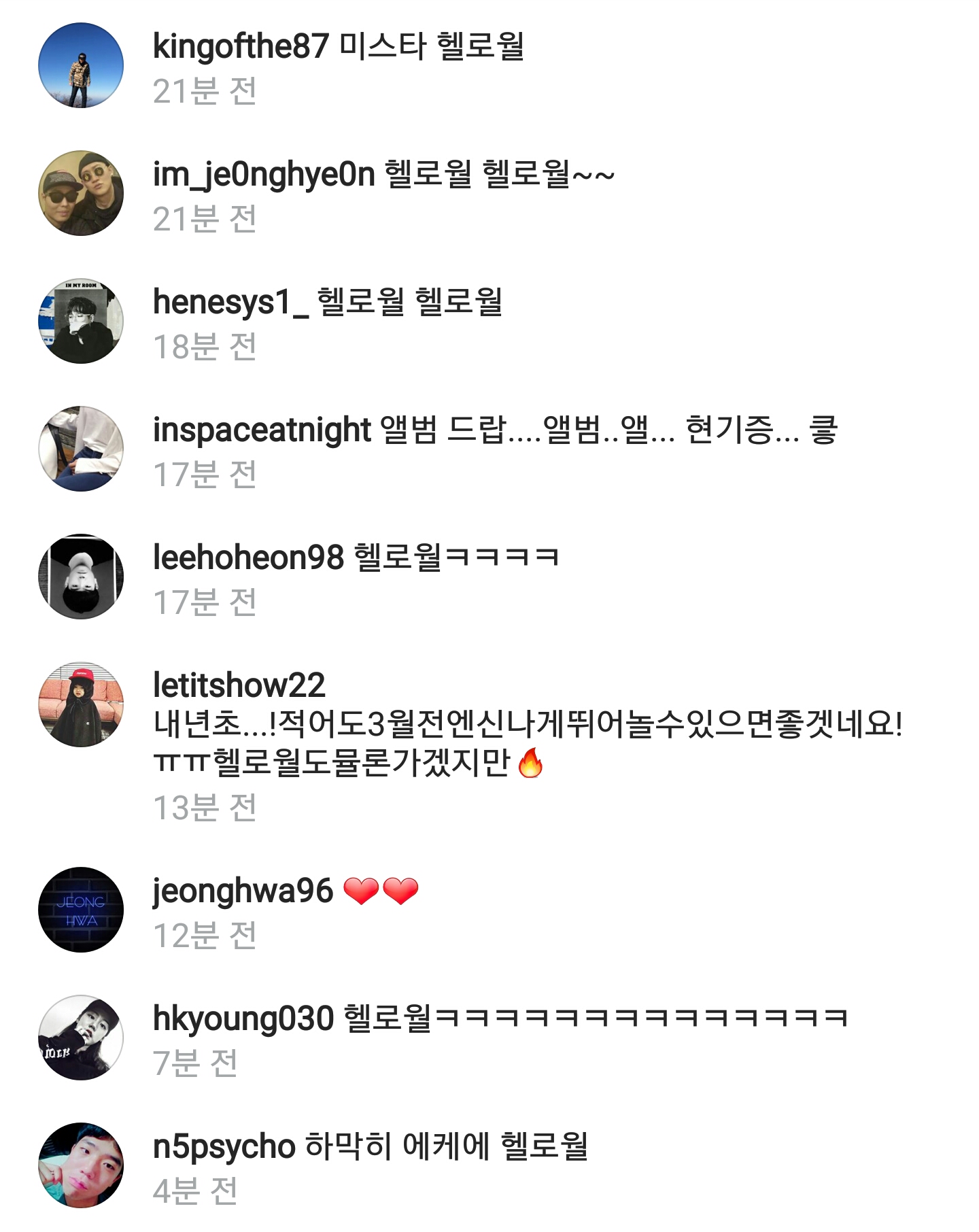This screenshot has width=979, height=1232.
Task: Tap jeonghwa96's neon avatar
Action: (81, 910)
